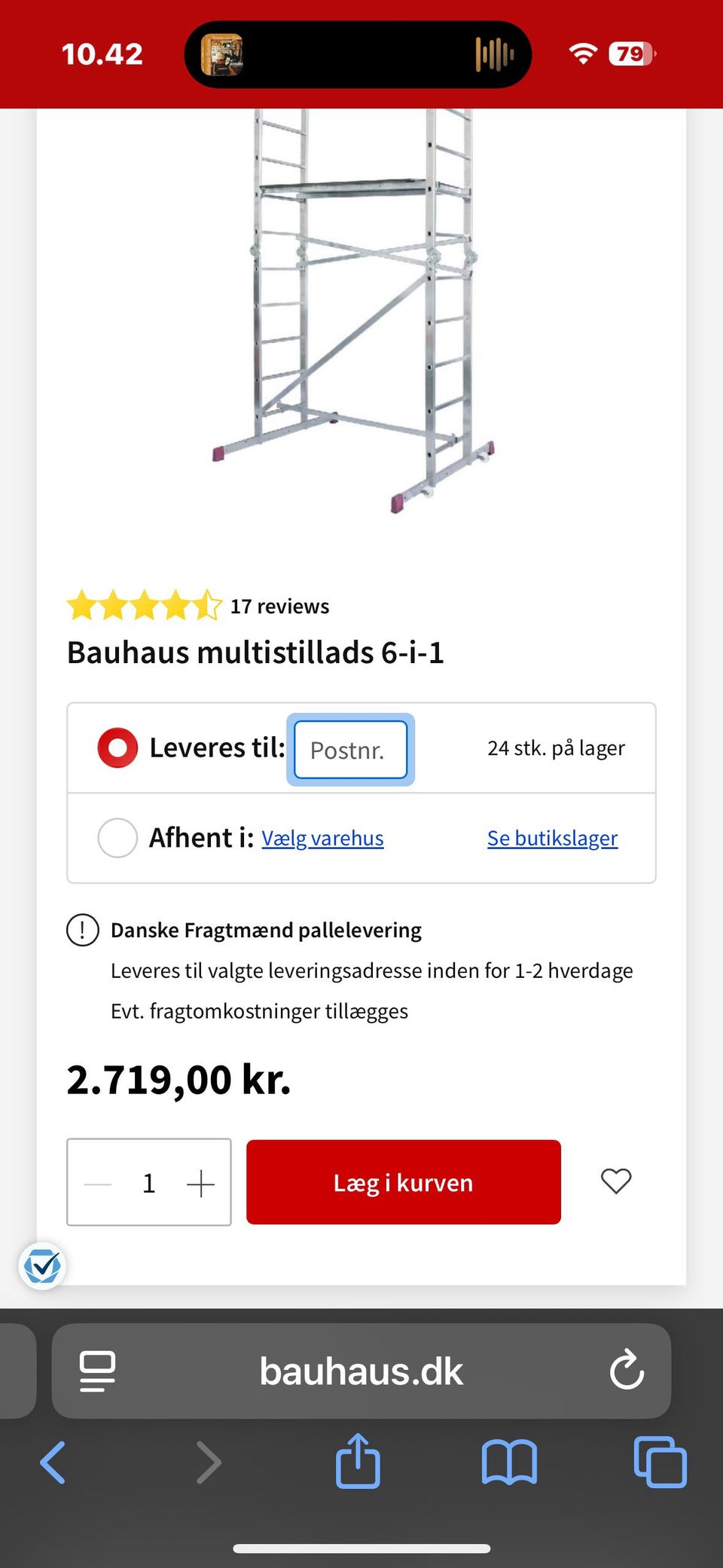
Task: Open Se butikslager stock overview
Action: (552, 838)
